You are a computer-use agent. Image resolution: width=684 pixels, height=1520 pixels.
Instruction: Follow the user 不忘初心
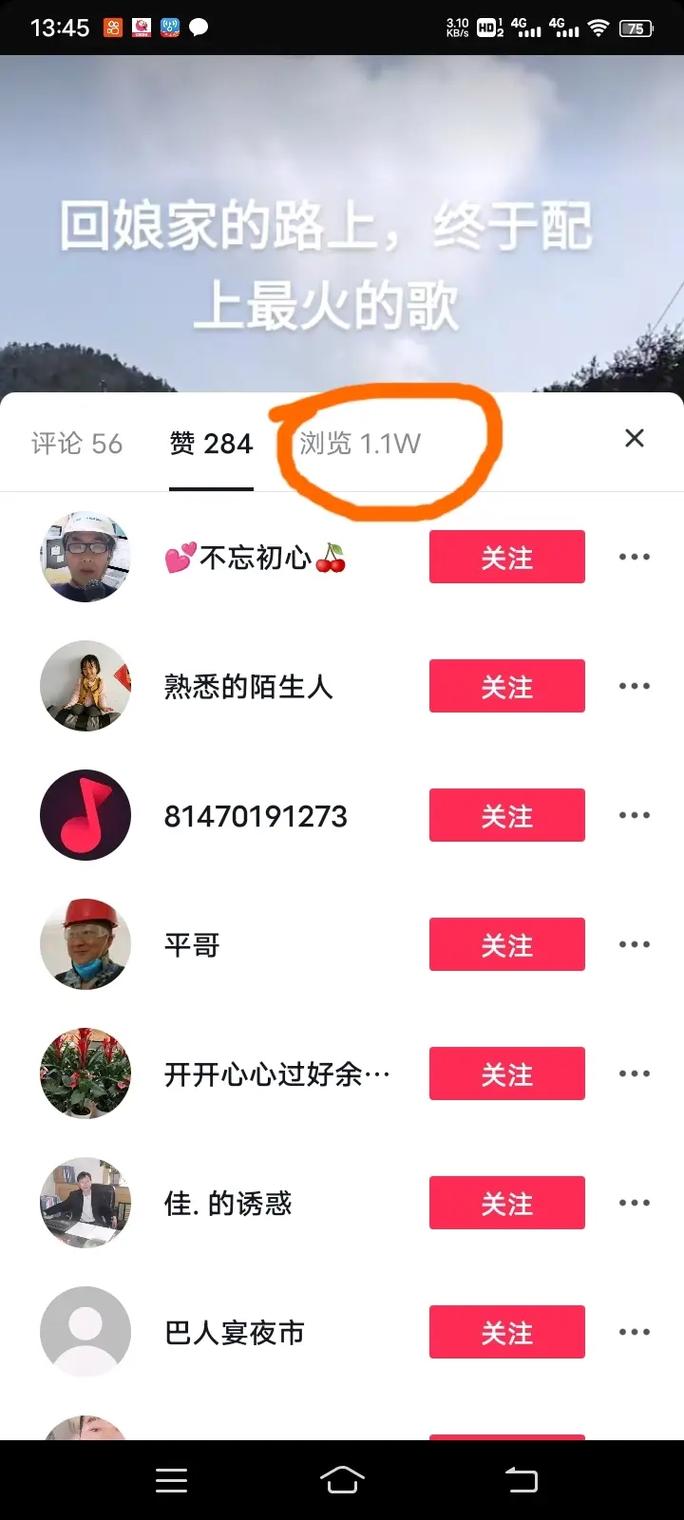point(507,557)
